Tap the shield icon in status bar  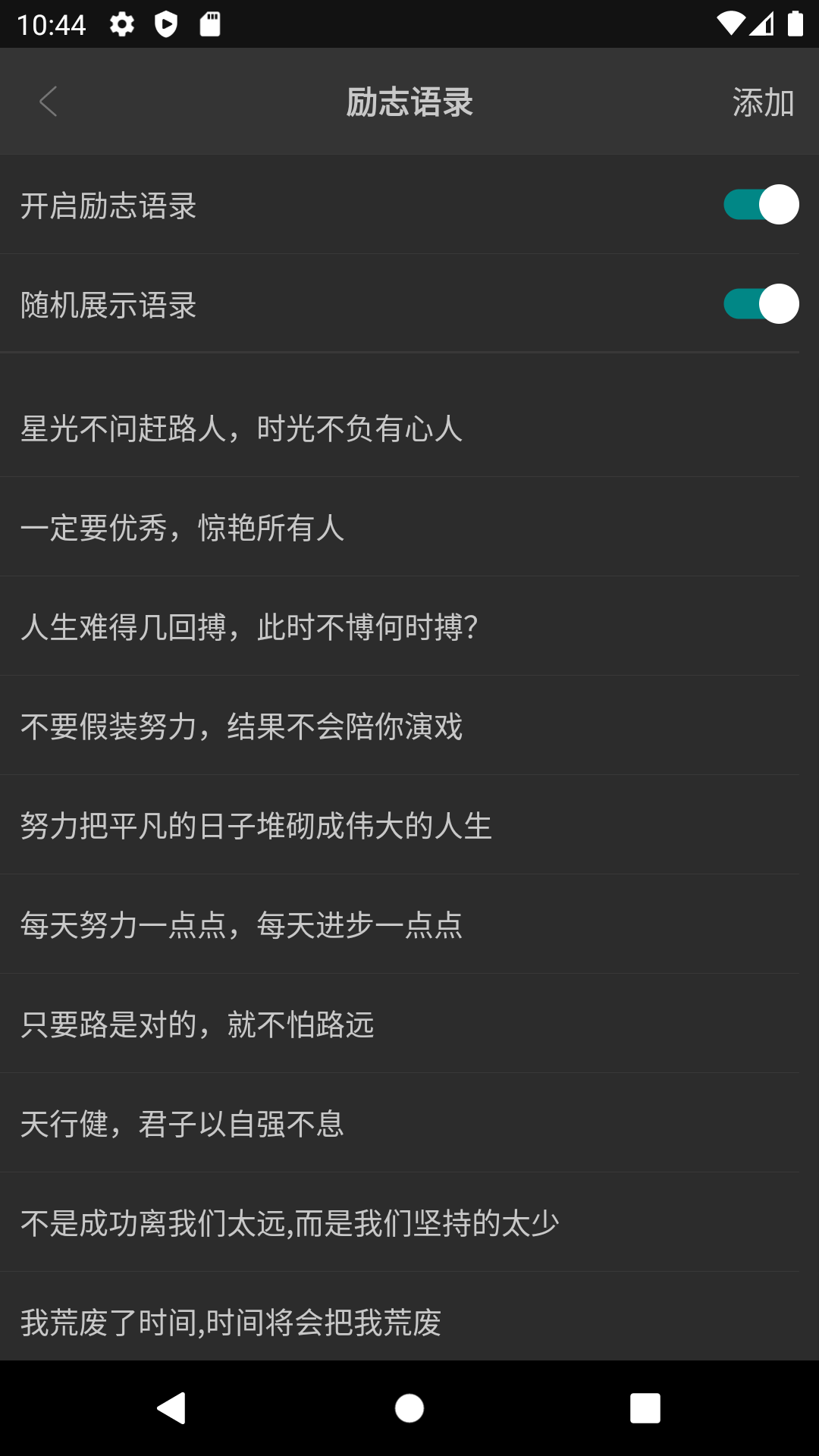pyautogui.click(x=165, y=23)
